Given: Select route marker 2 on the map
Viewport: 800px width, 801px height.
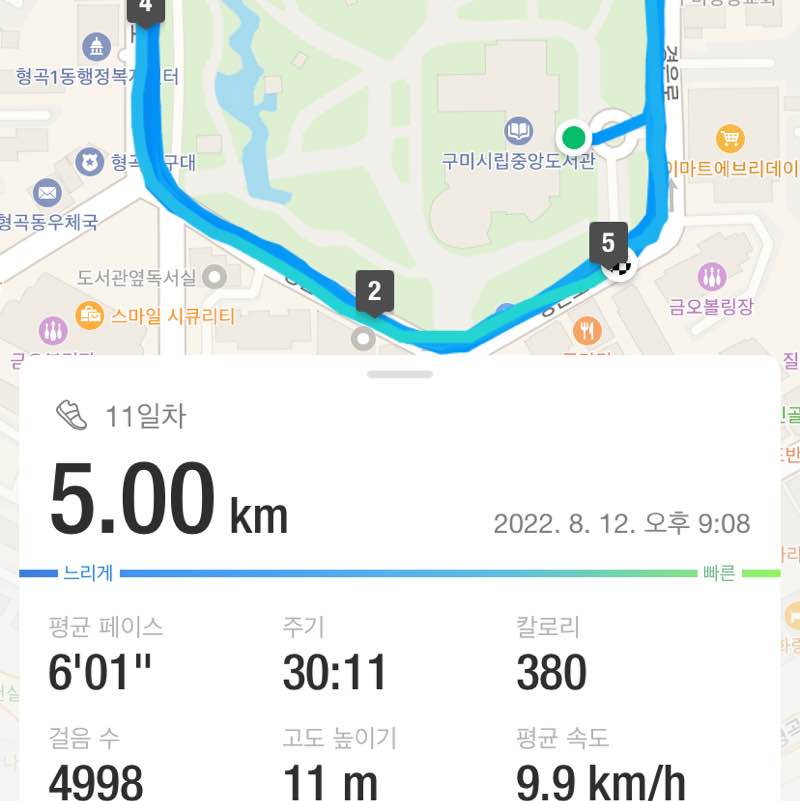Looking at the screenshot, I should click(372, 293).
